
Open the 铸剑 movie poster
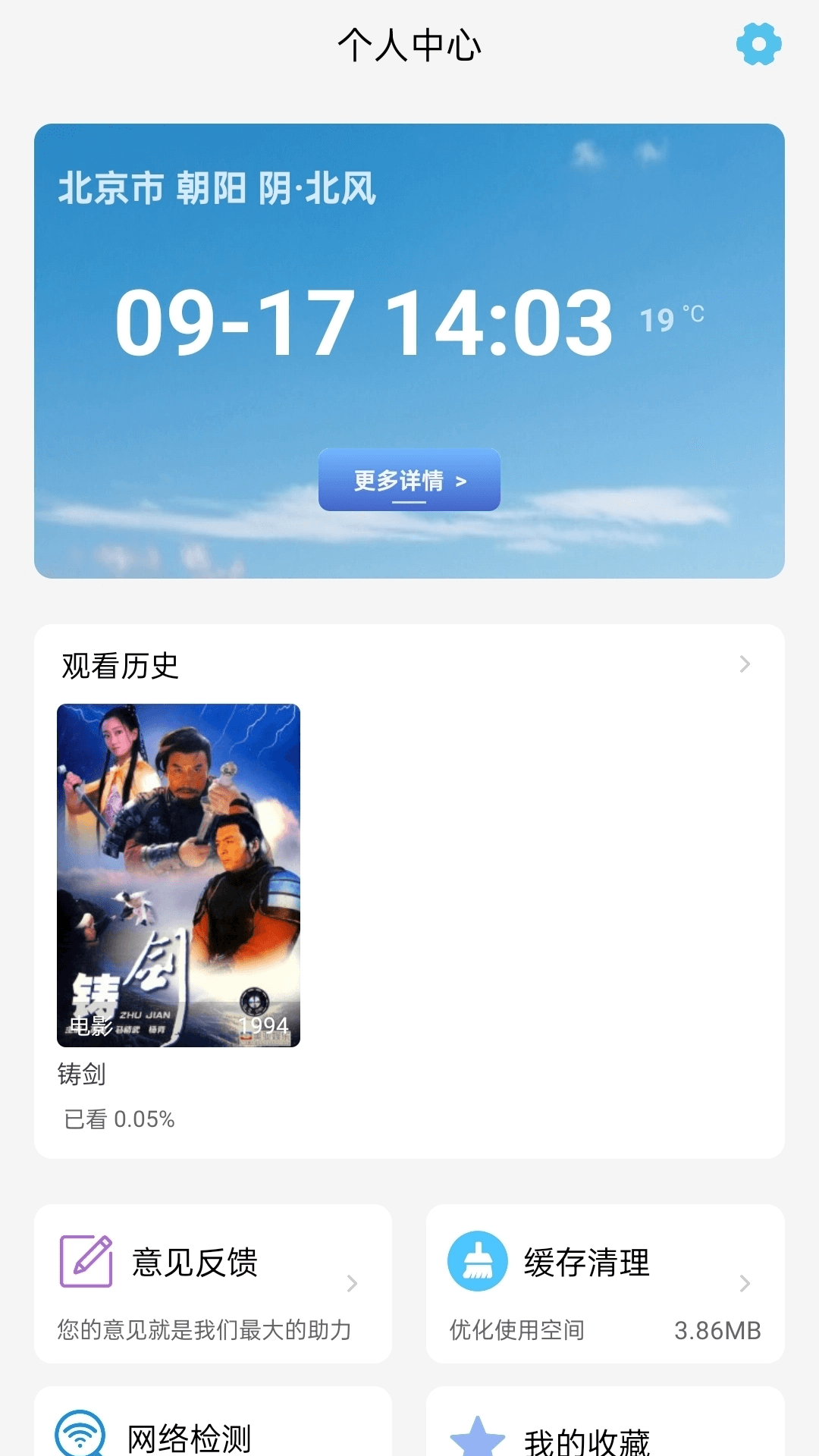point(178,876)
